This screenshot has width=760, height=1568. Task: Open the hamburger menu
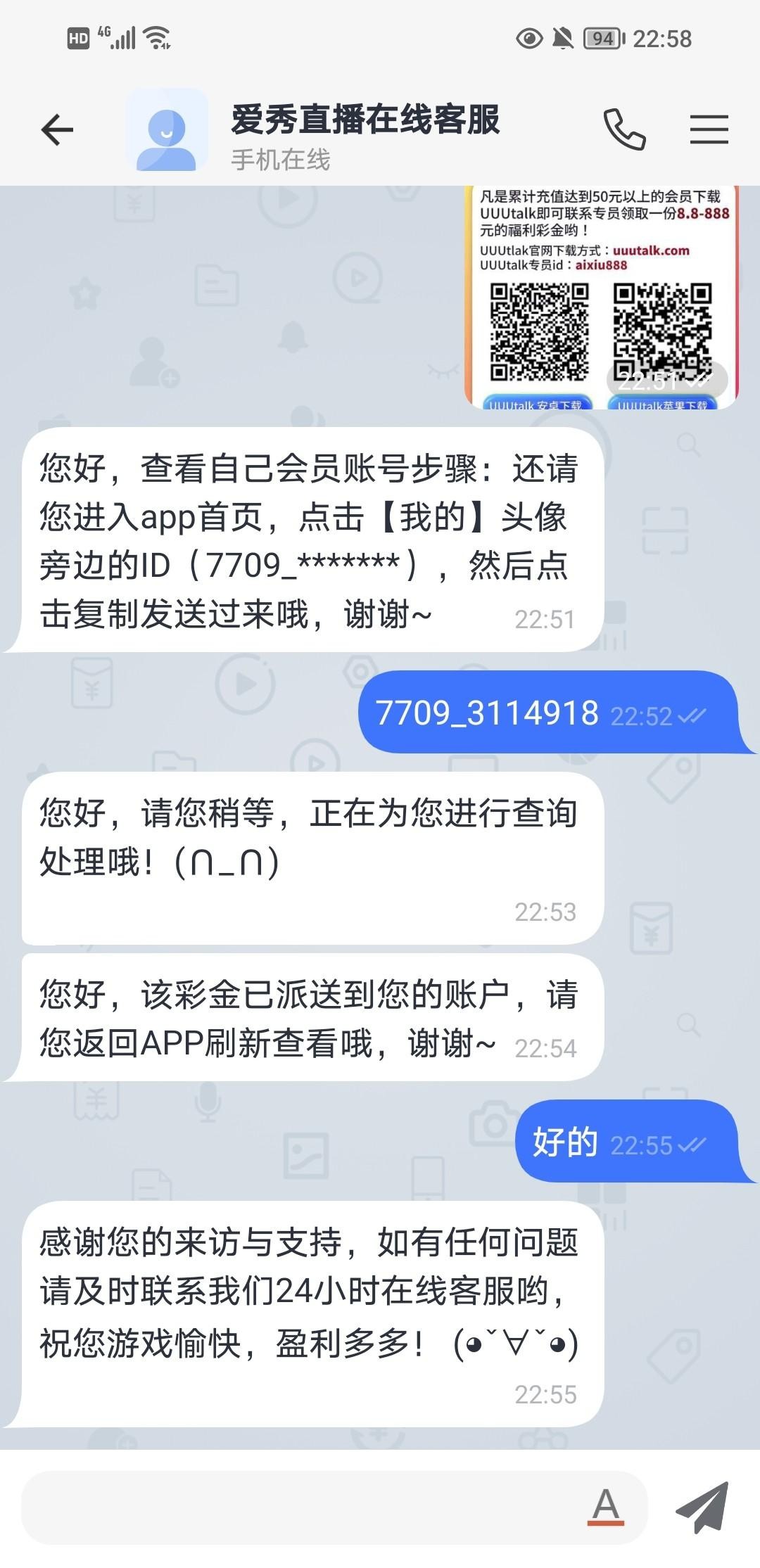point(709,129)
